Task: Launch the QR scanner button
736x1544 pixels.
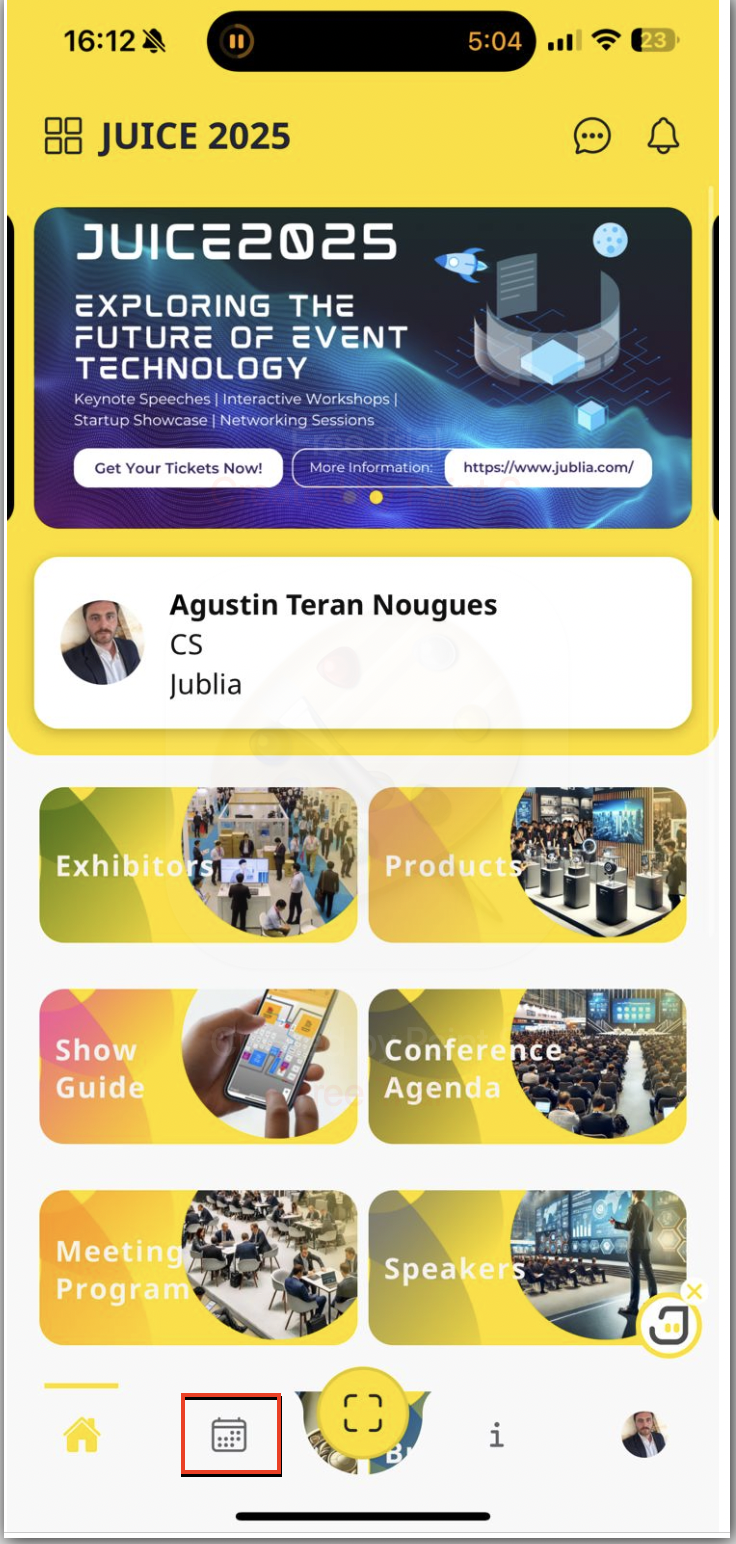Action: (363, 1414)
